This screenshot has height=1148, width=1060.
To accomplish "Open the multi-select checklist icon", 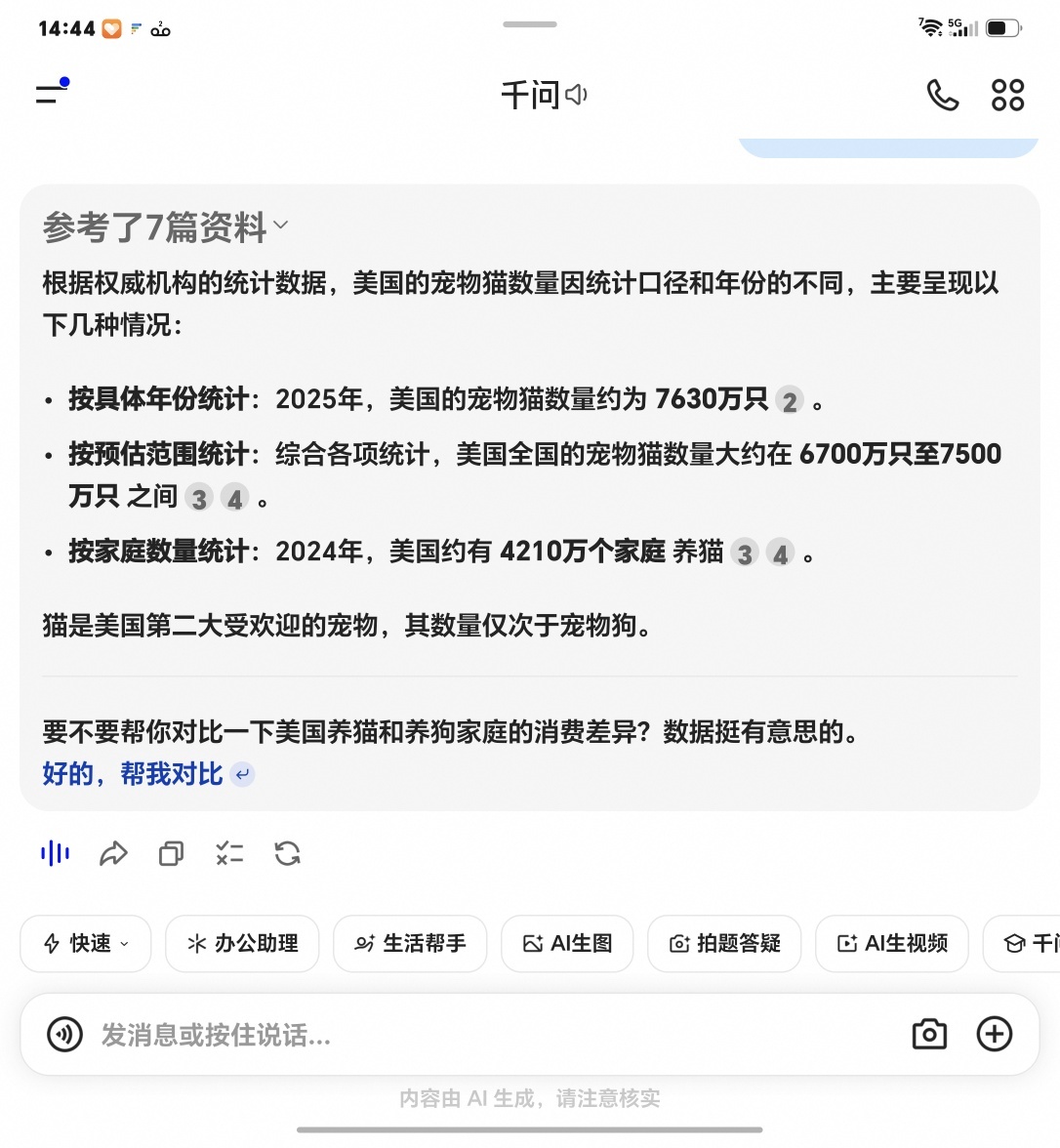I will [229, 853].
